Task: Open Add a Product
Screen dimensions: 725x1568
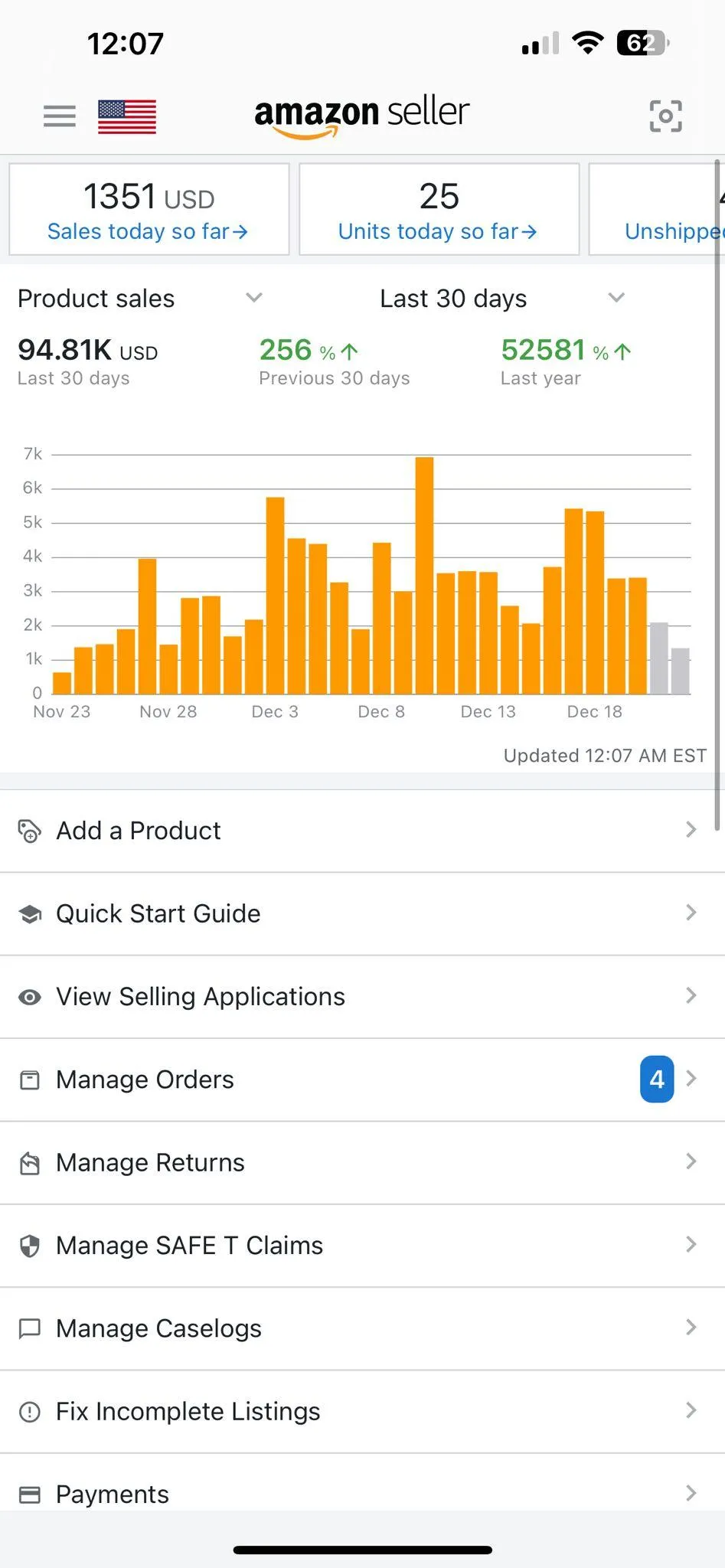Action: (x=362, y=831)
